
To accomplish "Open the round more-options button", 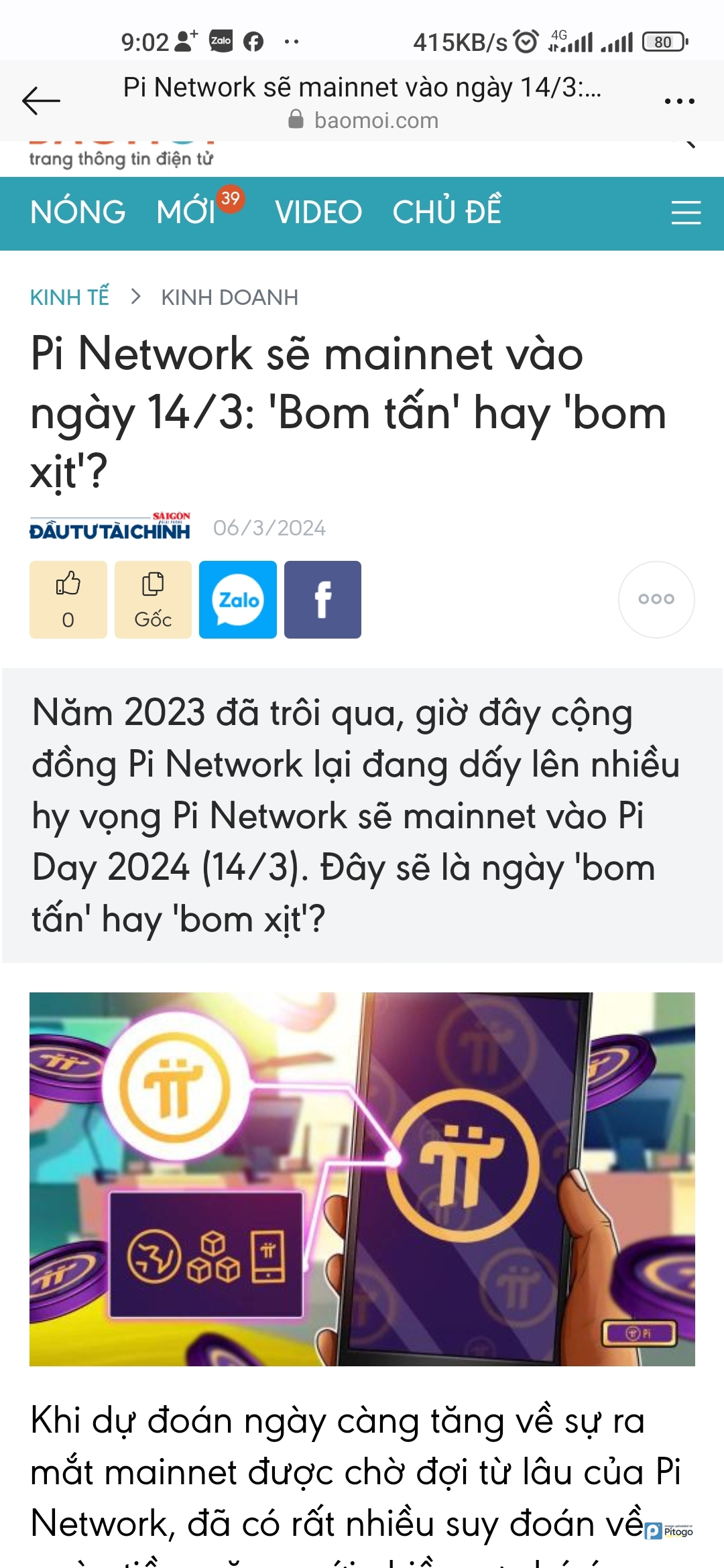I will [656, 599].
